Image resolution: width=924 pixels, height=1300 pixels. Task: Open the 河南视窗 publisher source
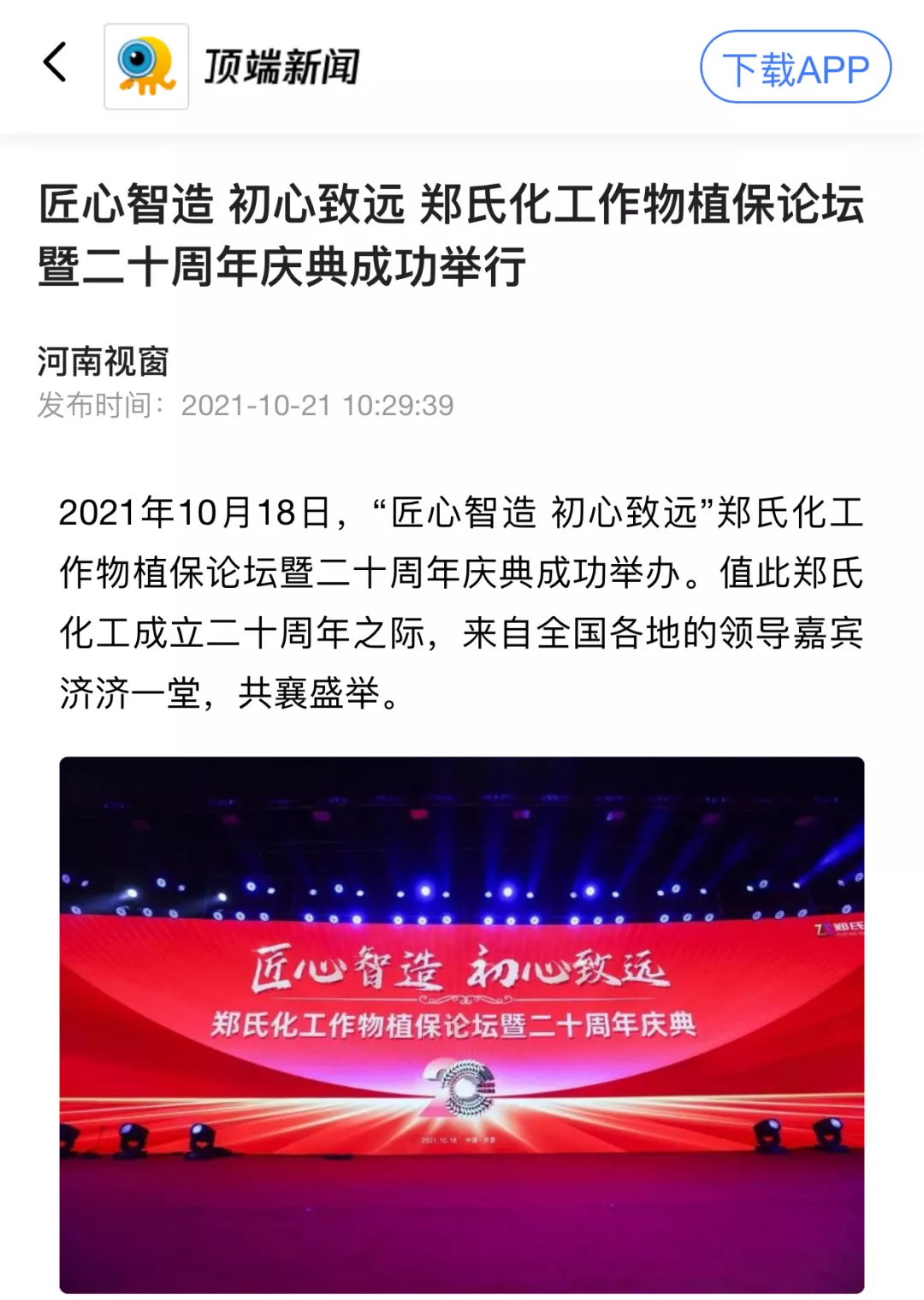(103, 361)
